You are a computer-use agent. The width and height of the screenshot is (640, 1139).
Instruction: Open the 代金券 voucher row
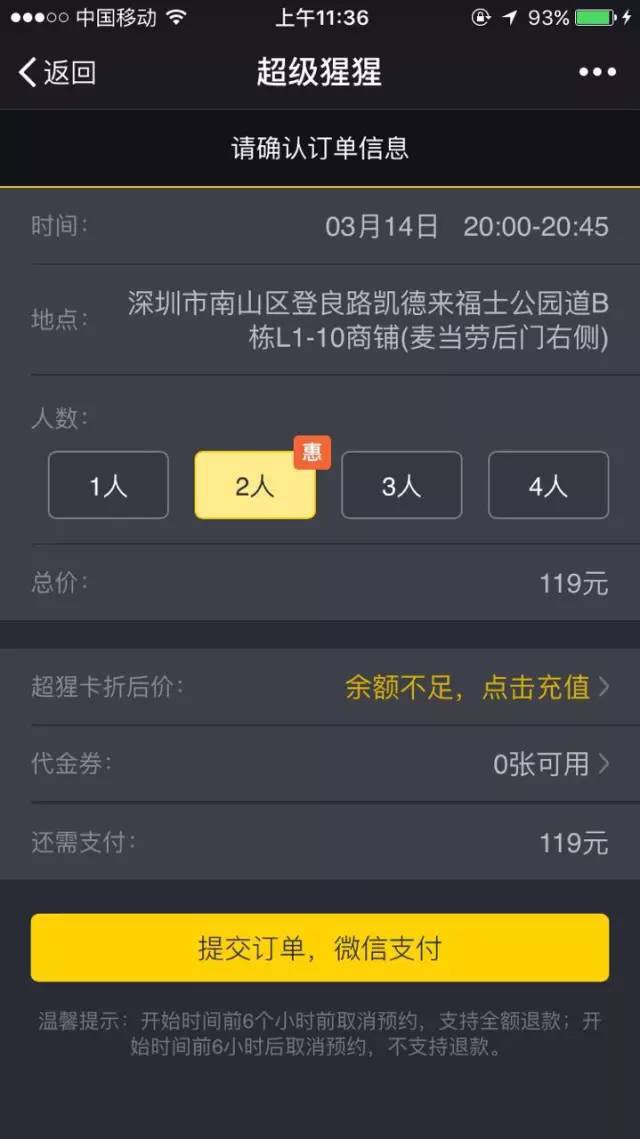coord(320,764)
